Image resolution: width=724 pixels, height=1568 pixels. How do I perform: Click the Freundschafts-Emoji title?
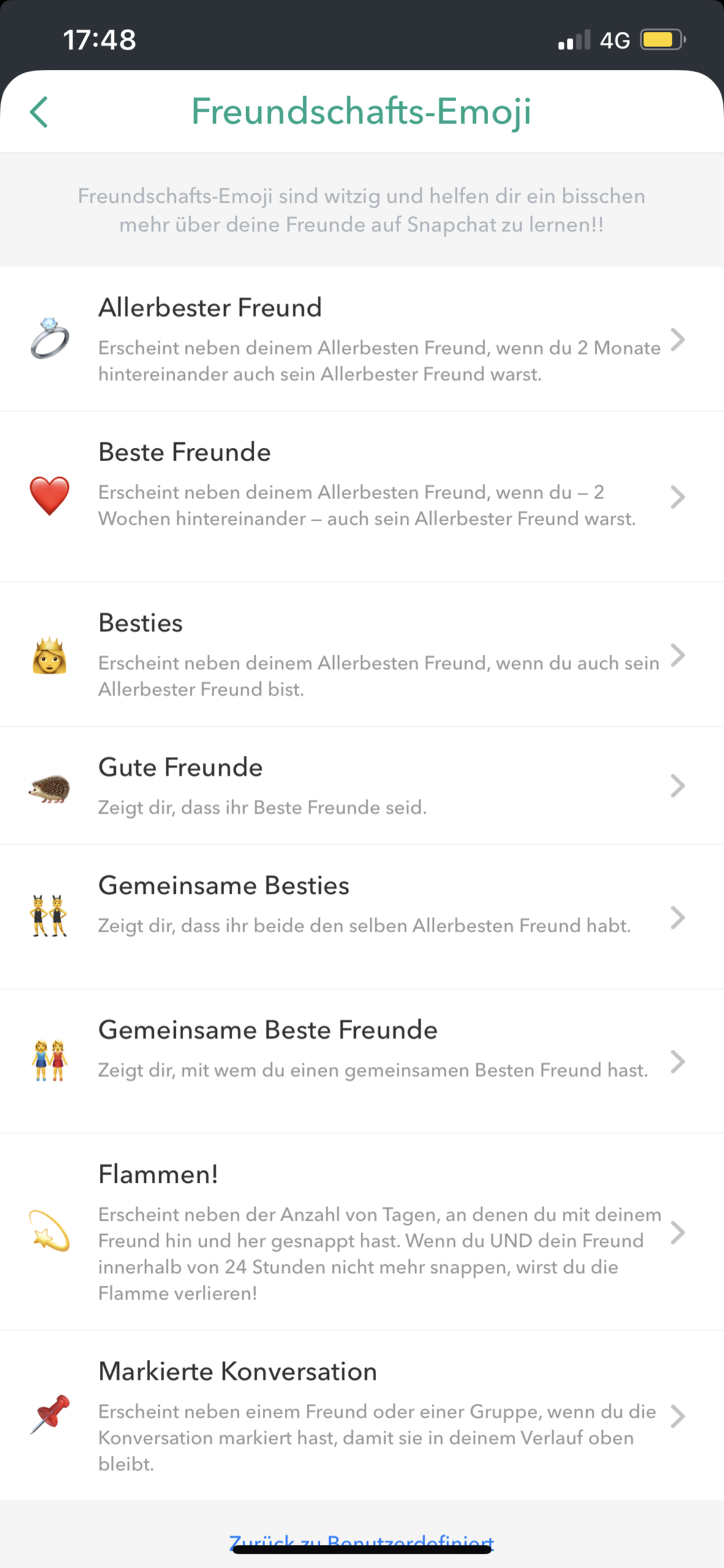pos(361,112)
